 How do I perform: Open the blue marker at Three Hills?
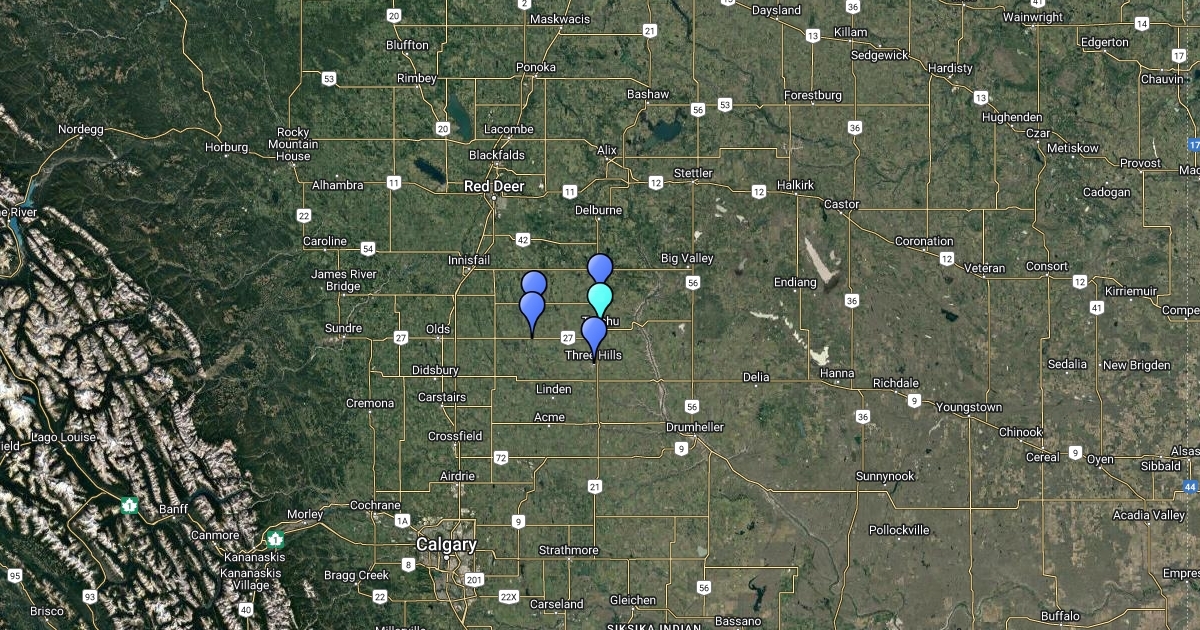(594, 332)
